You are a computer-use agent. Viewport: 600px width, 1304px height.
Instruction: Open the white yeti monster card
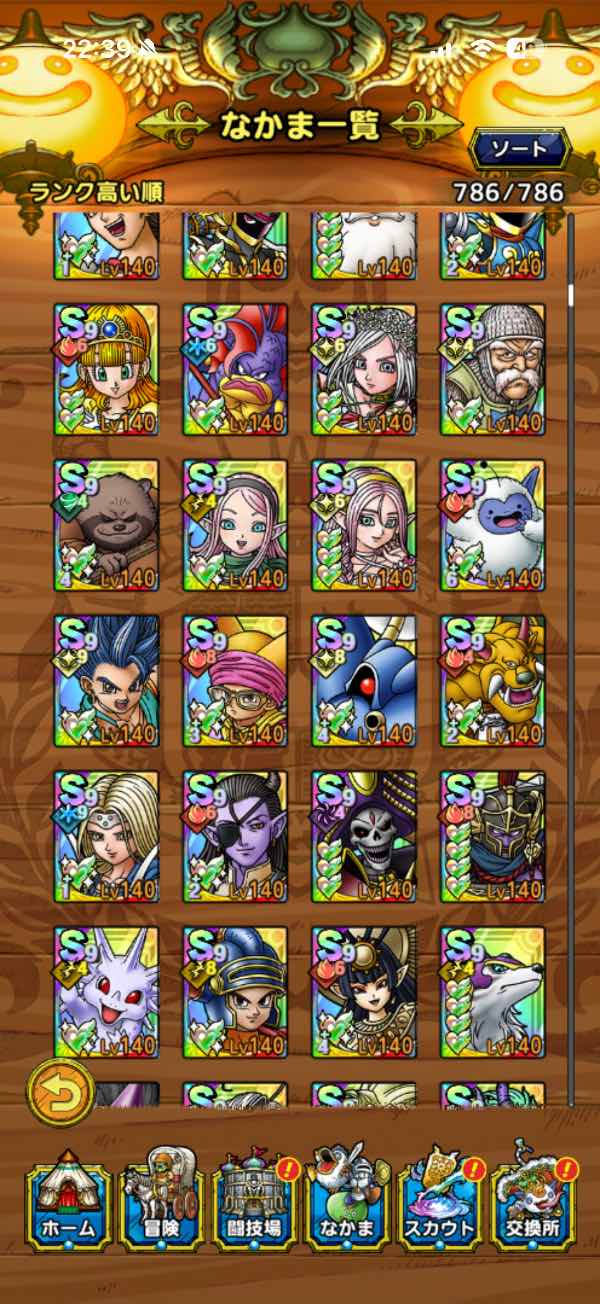pos(493,524)
